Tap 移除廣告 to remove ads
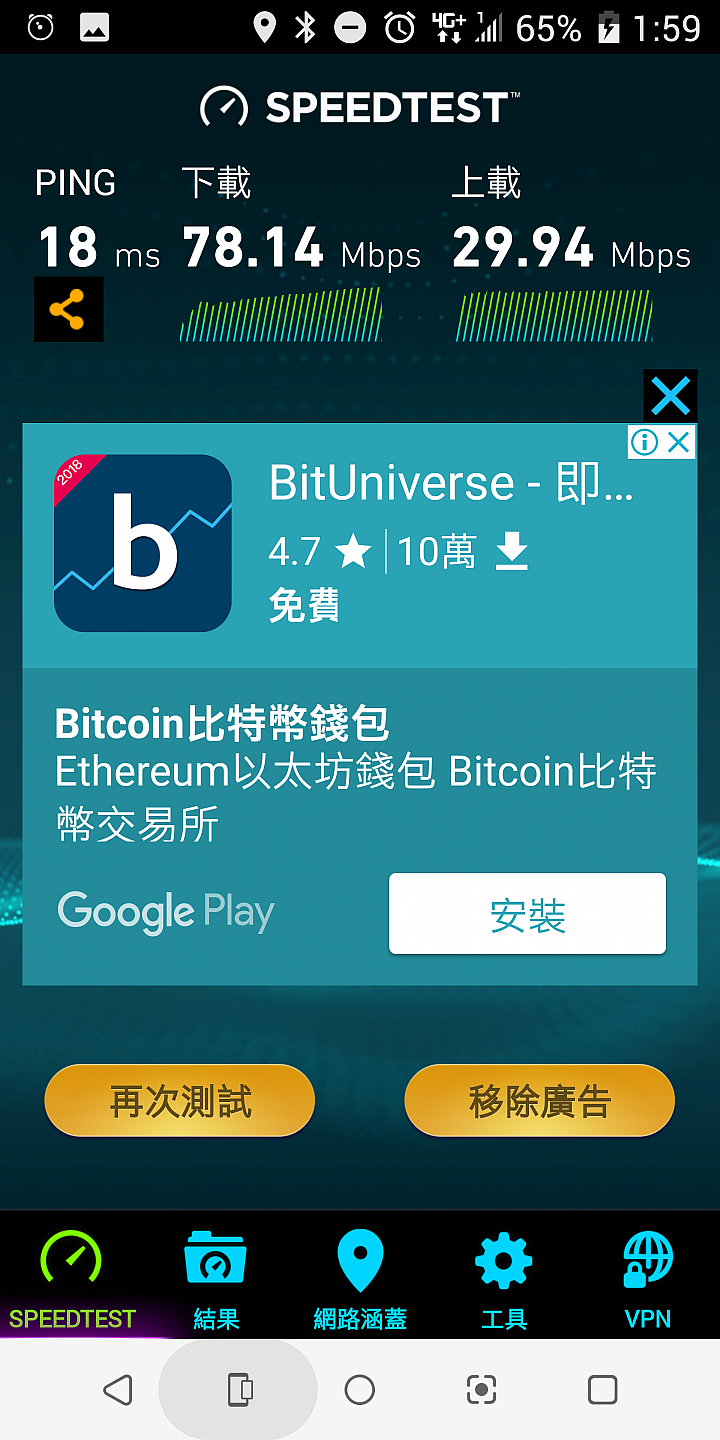Viewport: 720px width, 1440px height. 540,1101
